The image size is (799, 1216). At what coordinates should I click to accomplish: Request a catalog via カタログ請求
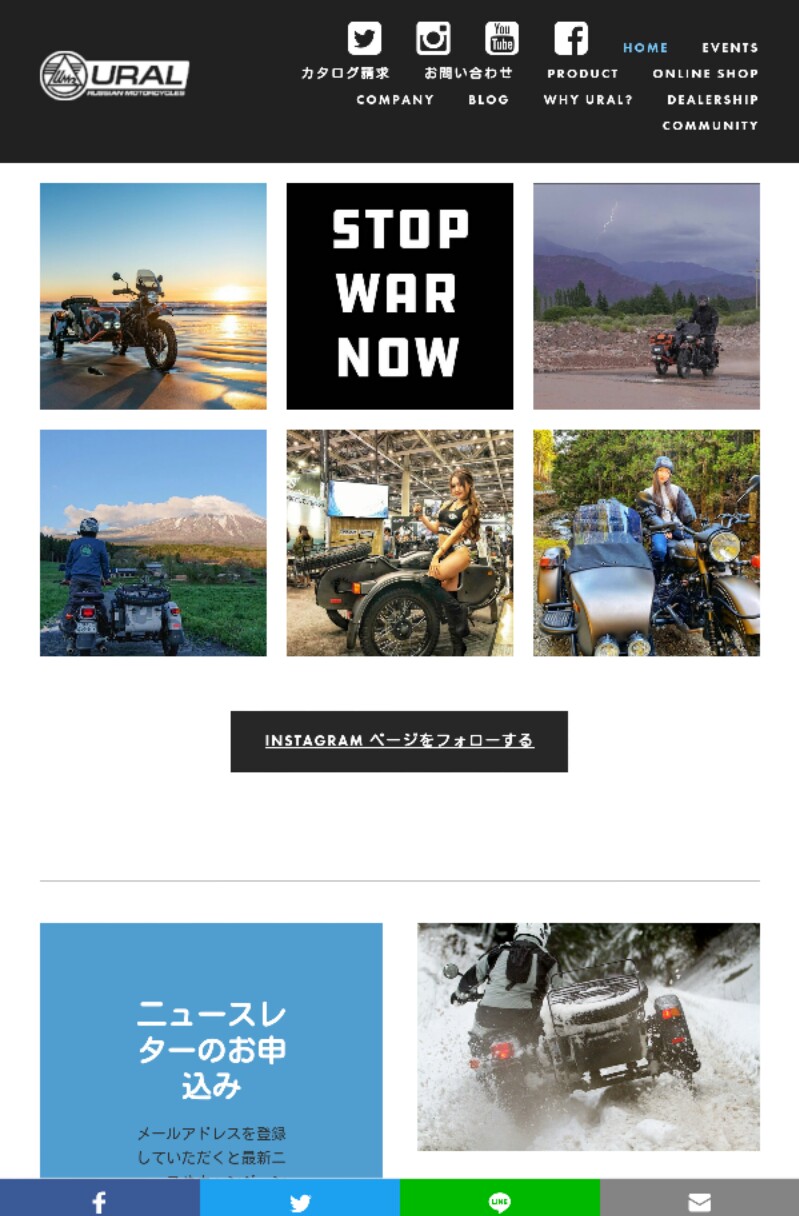coord(346,74)
